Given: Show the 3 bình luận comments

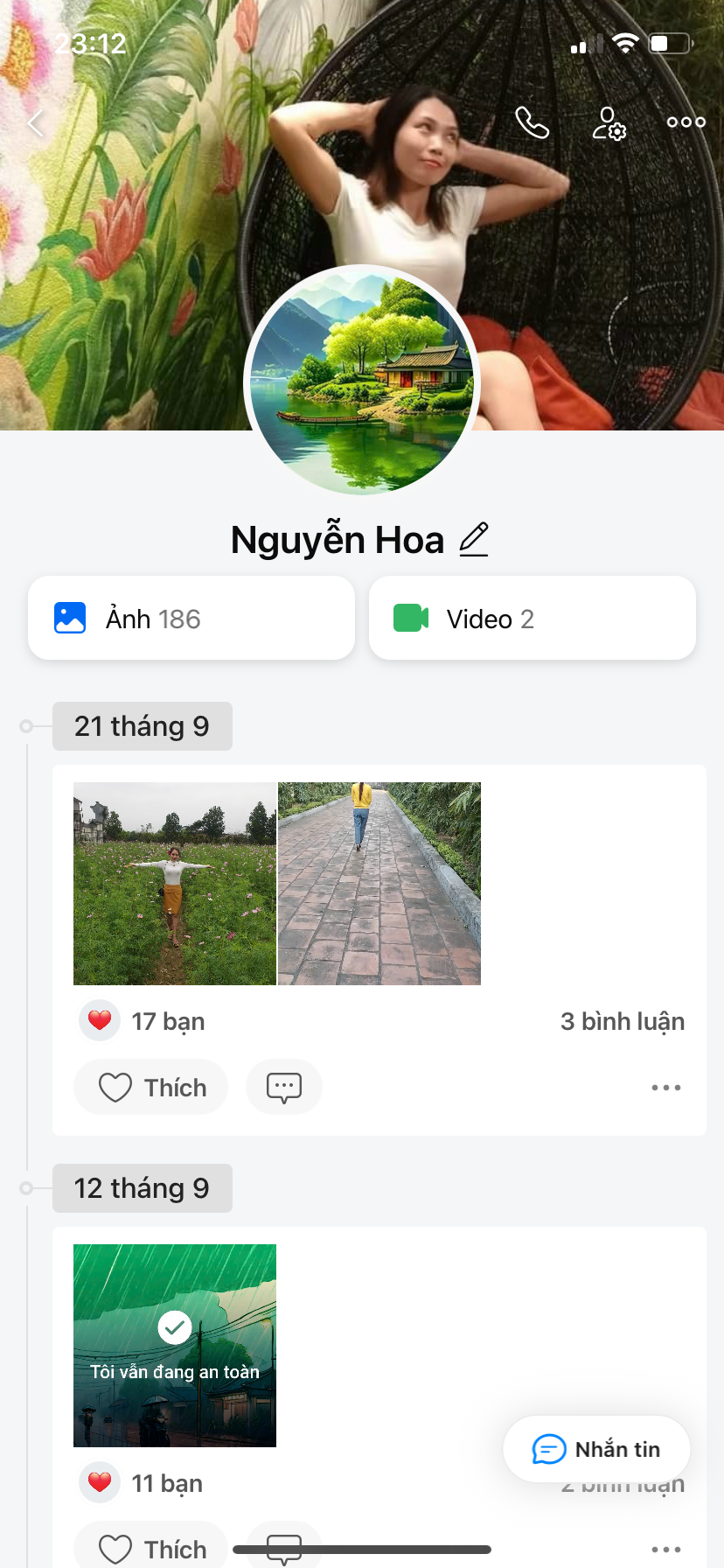Looking at the screenshot, I should tap(622, 1021).
